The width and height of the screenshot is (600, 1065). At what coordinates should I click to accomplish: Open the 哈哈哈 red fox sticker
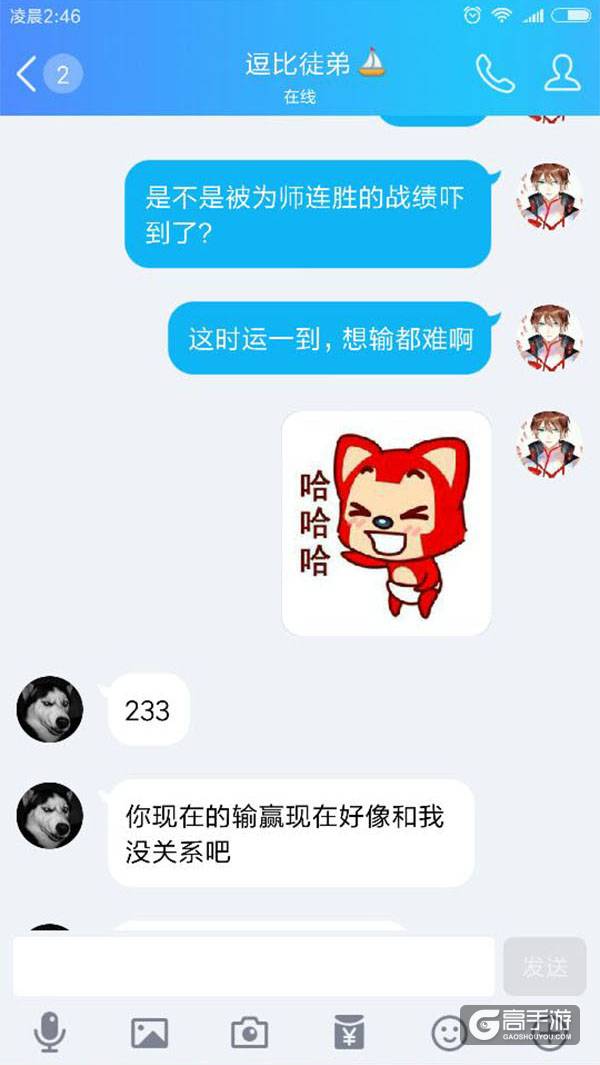tap(386, 523)
